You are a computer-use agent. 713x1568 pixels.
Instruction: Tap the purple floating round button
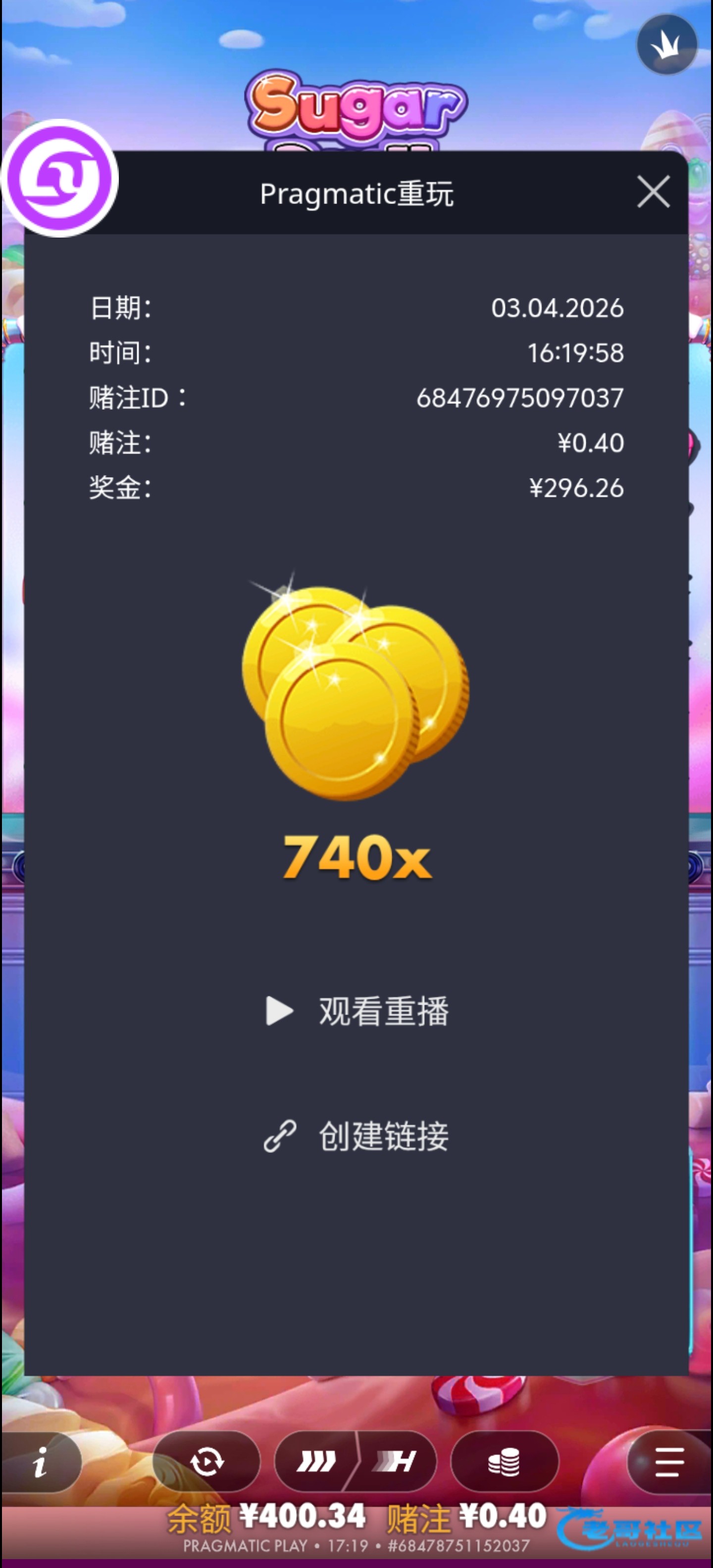coord(60,178)
